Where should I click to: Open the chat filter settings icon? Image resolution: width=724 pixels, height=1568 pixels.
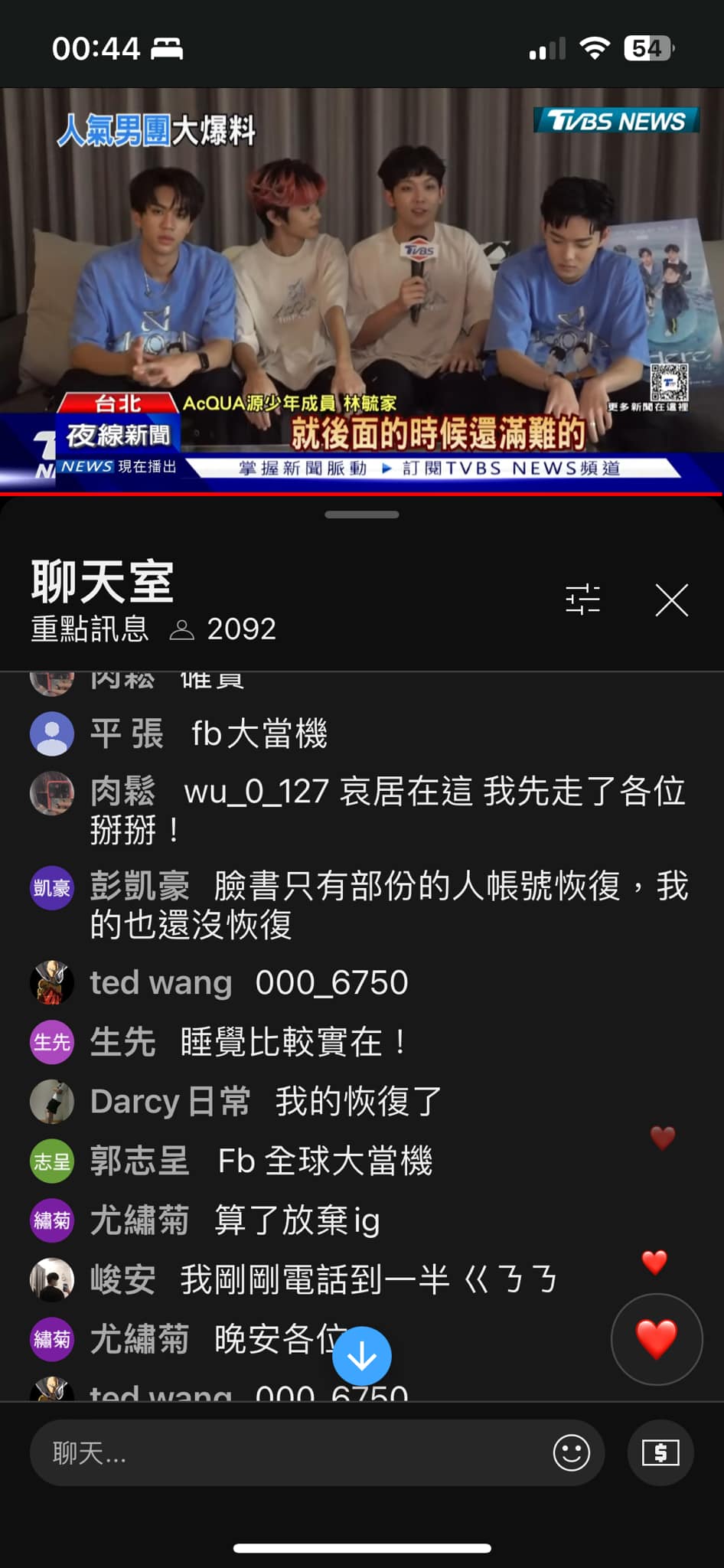tap(582, 599)
